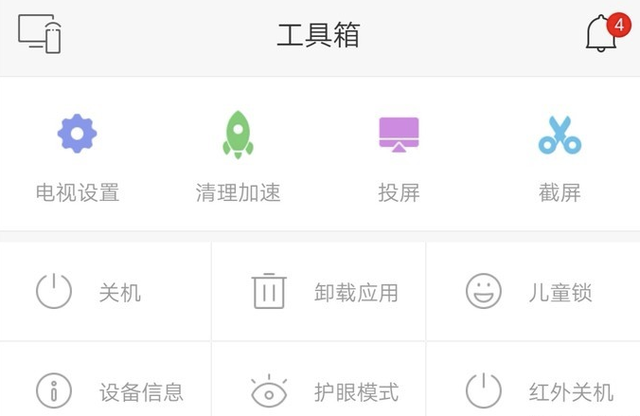Select 关机 power off
640x416 pixels.
(x=105, y=292)
